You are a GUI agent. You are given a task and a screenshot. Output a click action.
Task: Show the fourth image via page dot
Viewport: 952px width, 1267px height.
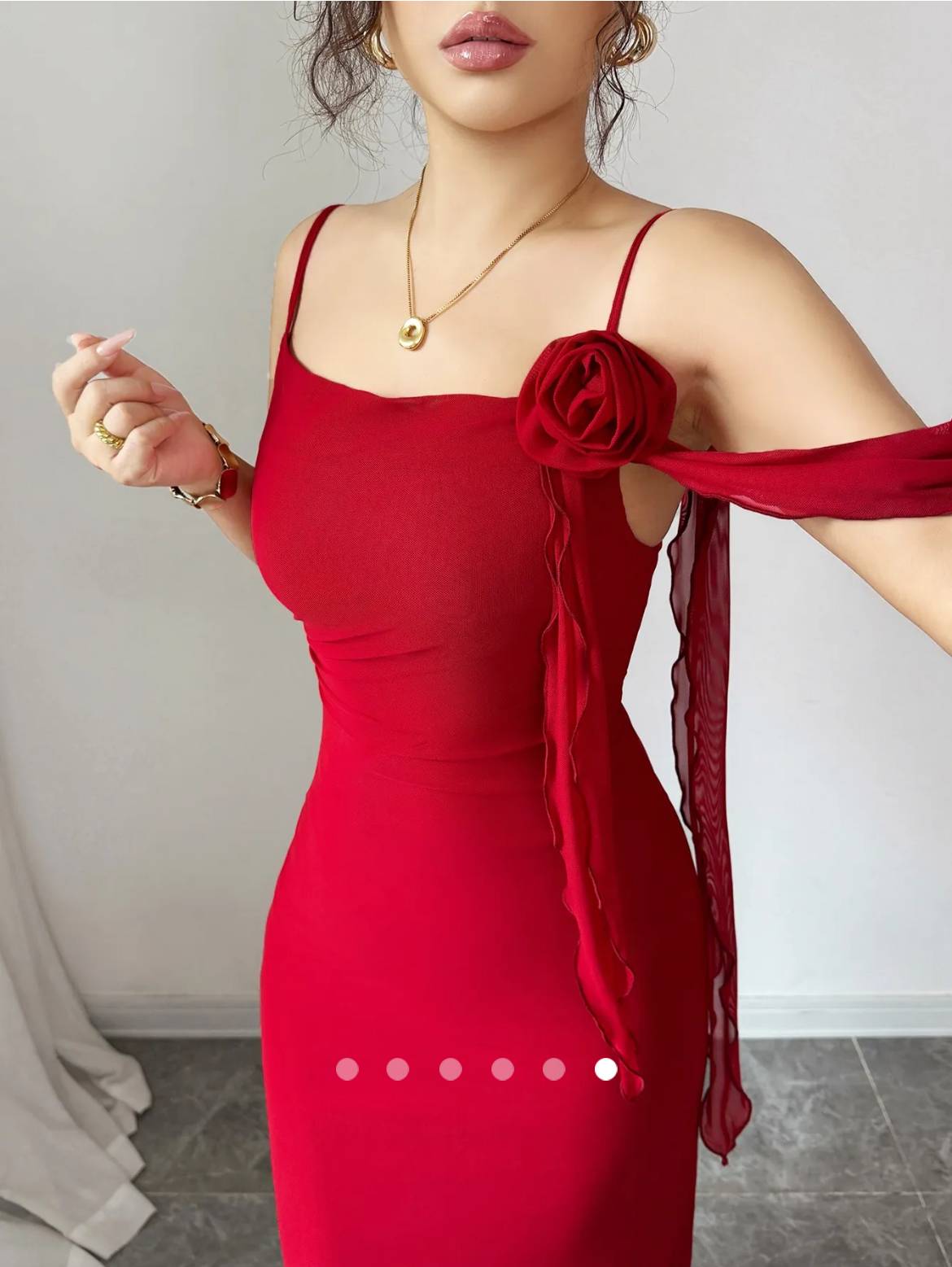pos(502,1068)
